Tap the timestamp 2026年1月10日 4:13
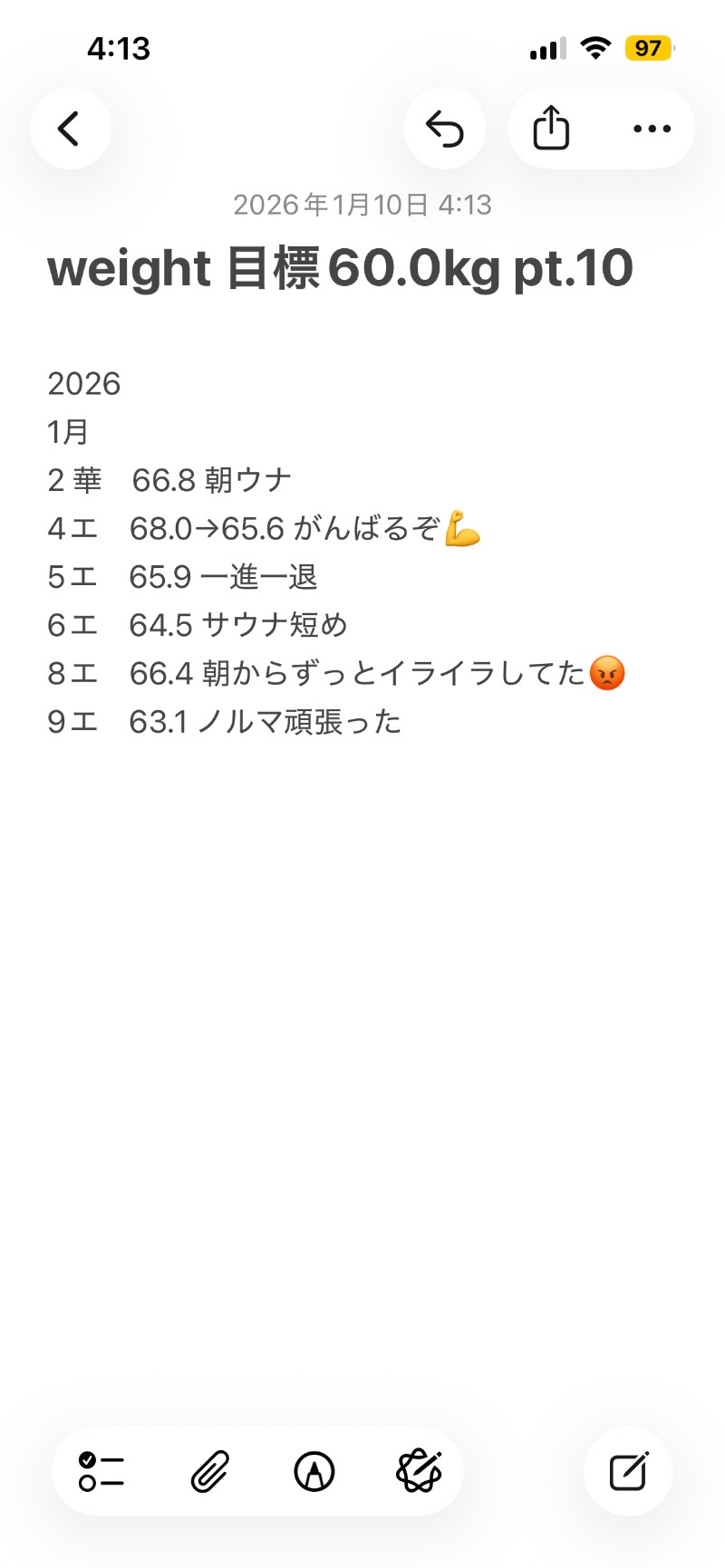This screenshot has height=1568, width=725. pyautogui.click(x=362, y=205)
